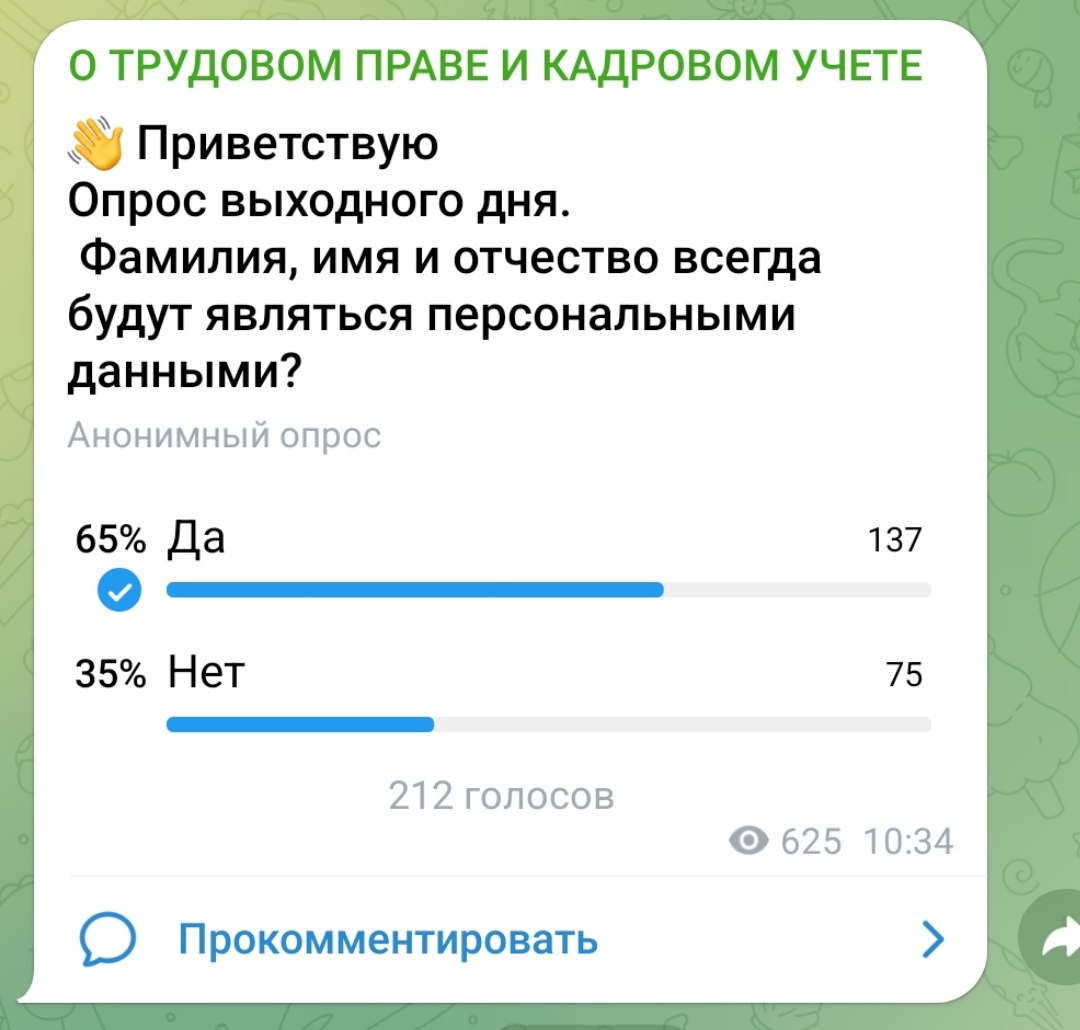Select the Нет poll option
Image resolution: width=1080 pixels, height=1030 pixels.
click(501, 694)
